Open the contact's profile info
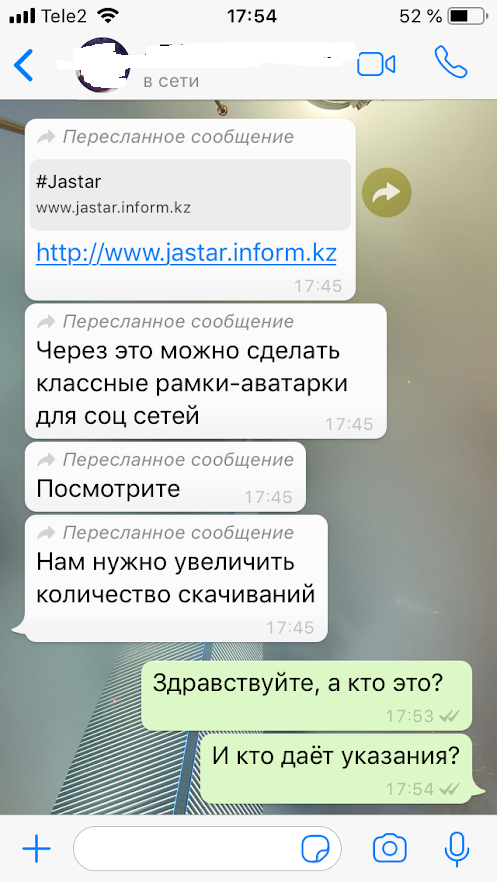The width and height of the screenshot is (497, 882). click(x=213, y=66)
